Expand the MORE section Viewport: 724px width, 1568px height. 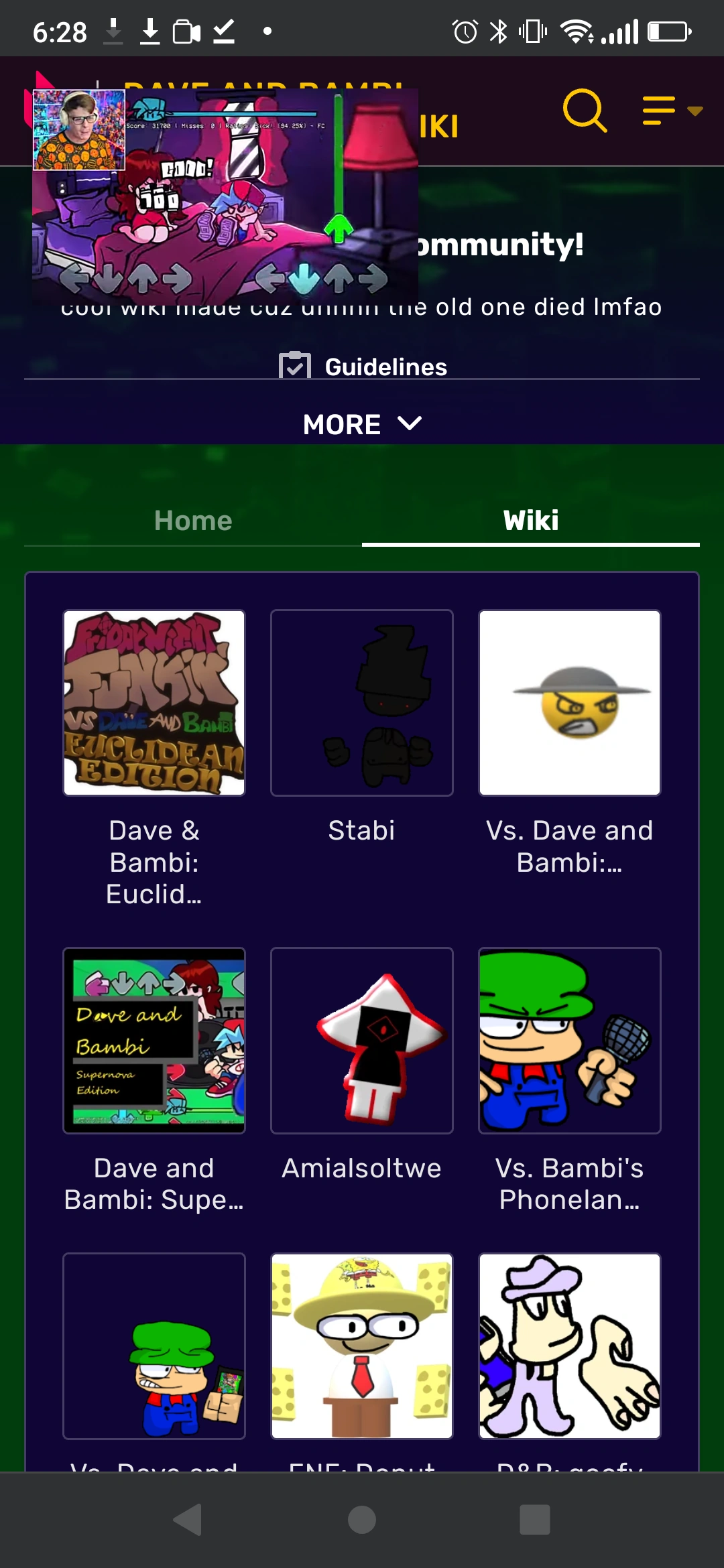click(362, 424)
